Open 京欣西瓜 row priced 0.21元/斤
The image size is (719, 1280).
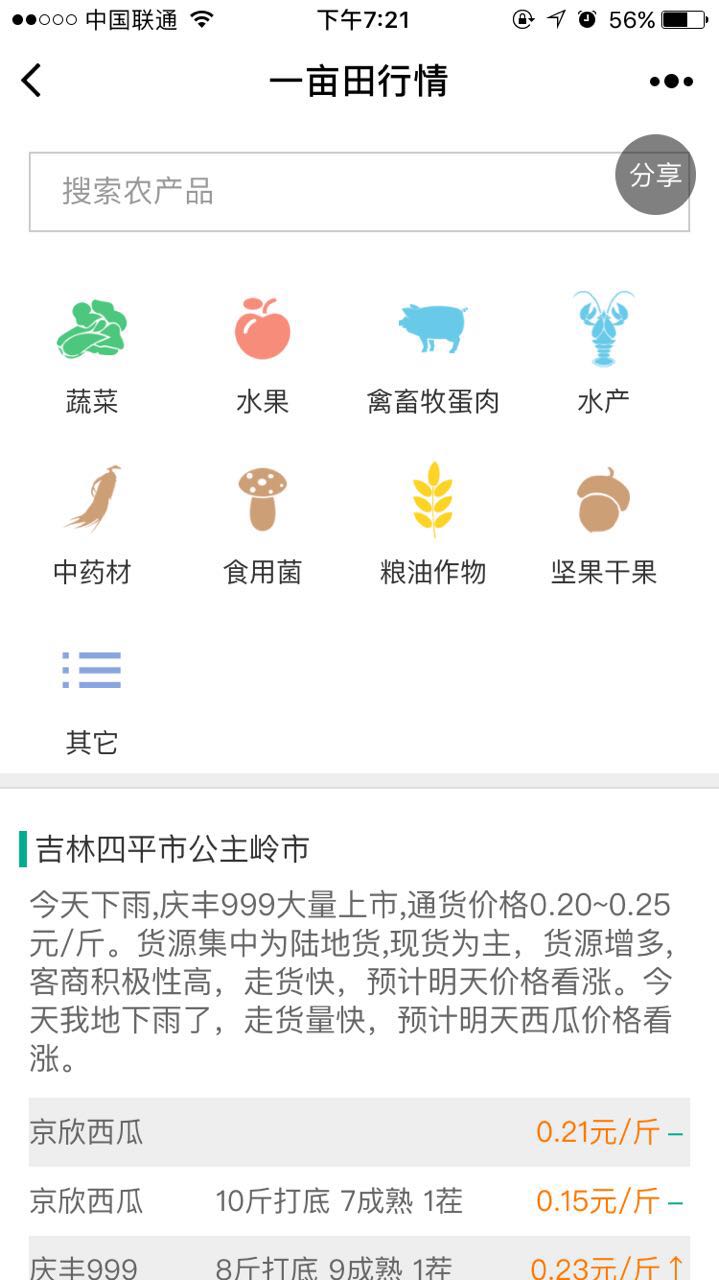[x=359, y=1132]
